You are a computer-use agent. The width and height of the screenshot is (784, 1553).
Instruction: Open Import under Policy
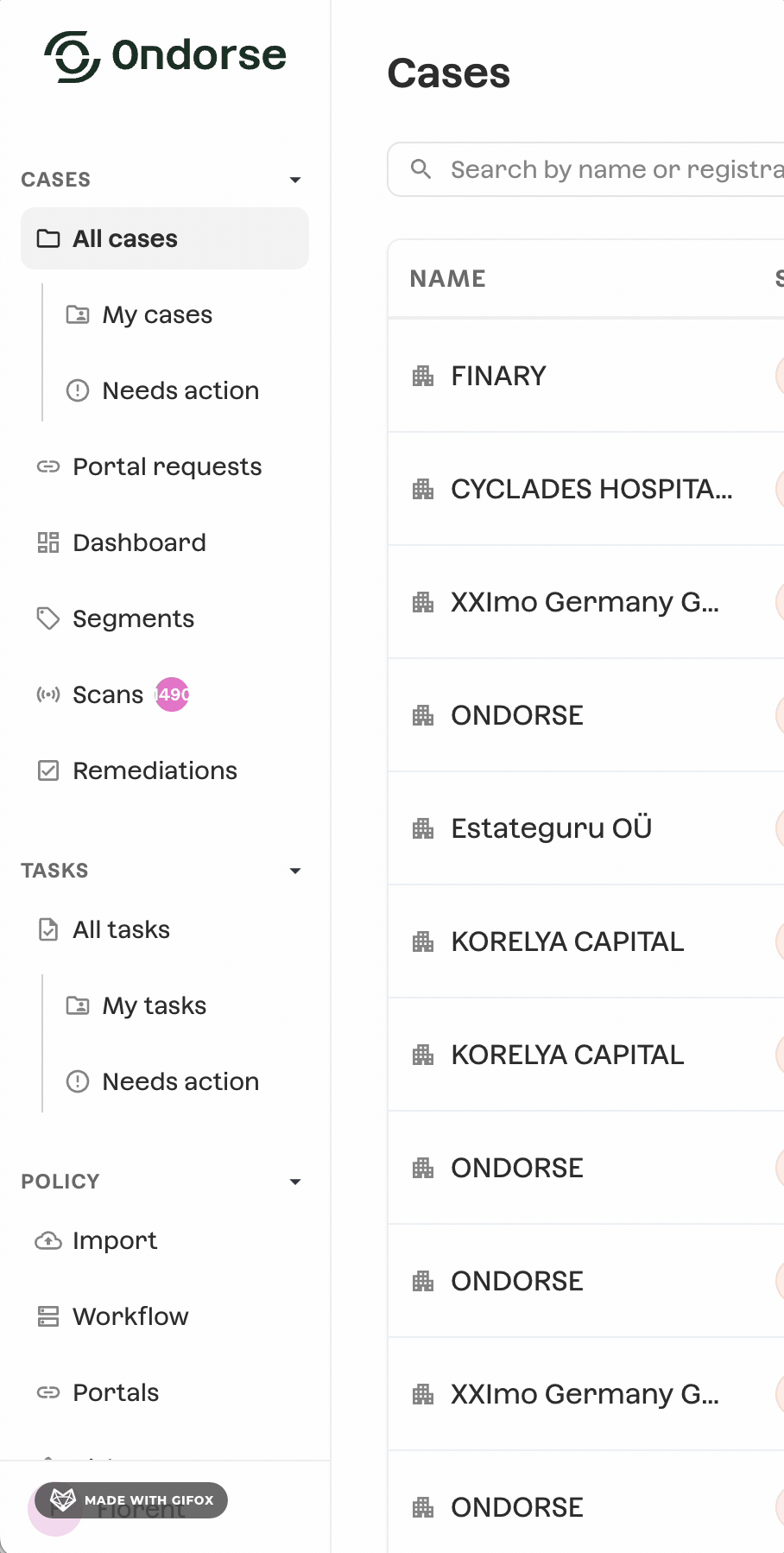pos(115,1240)
